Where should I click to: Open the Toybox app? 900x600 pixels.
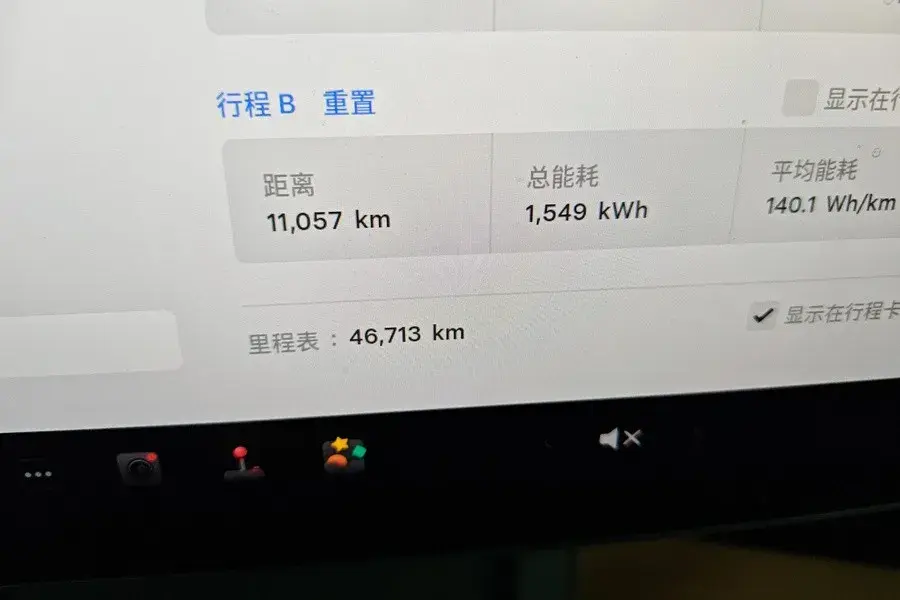coord(343,455)
